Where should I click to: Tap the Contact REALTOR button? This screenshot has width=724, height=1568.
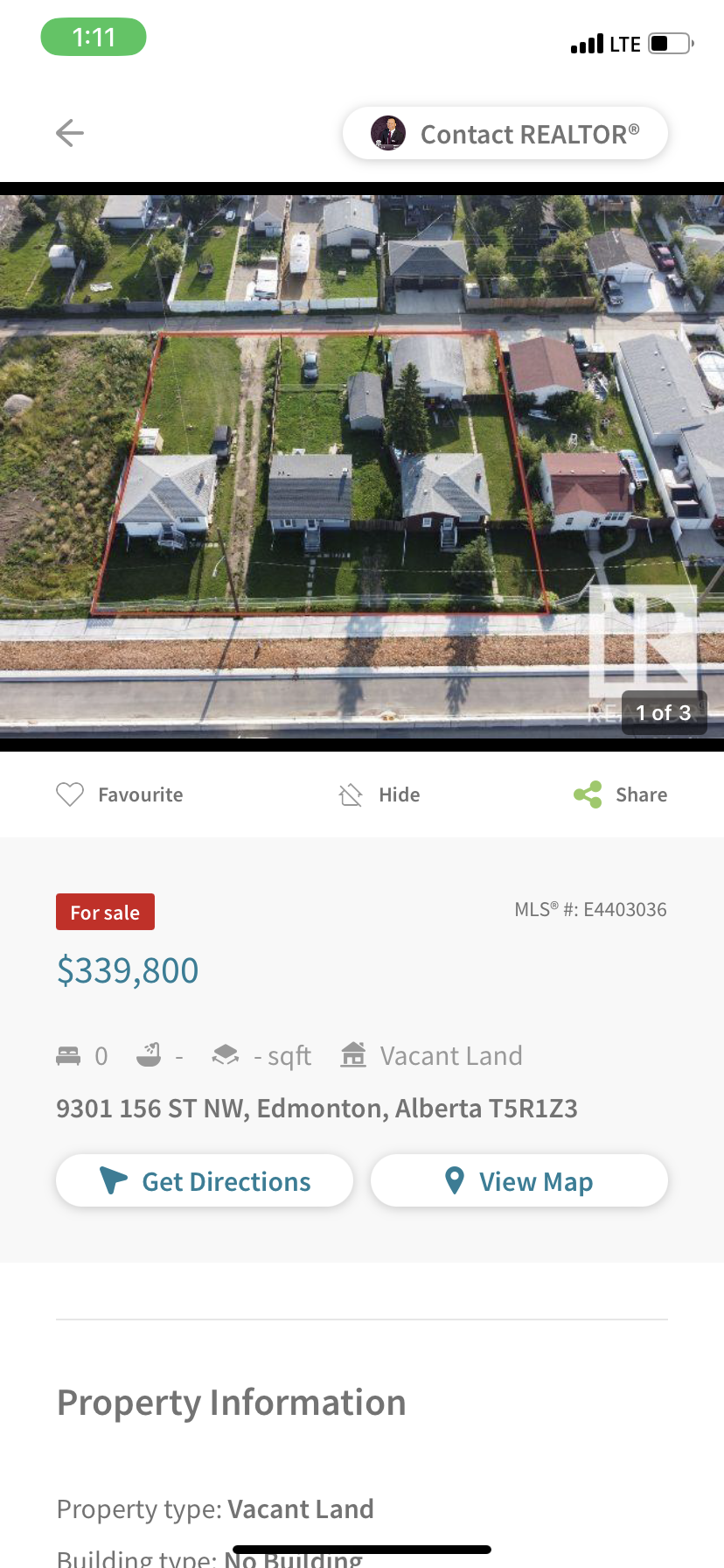point(505,134)
